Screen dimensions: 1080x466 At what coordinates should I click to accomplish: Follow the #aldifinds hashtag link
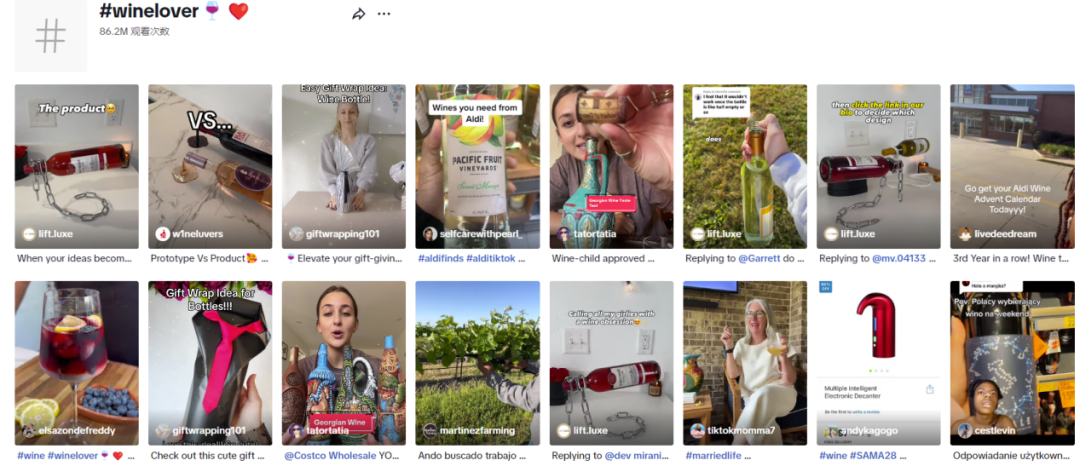441,258
